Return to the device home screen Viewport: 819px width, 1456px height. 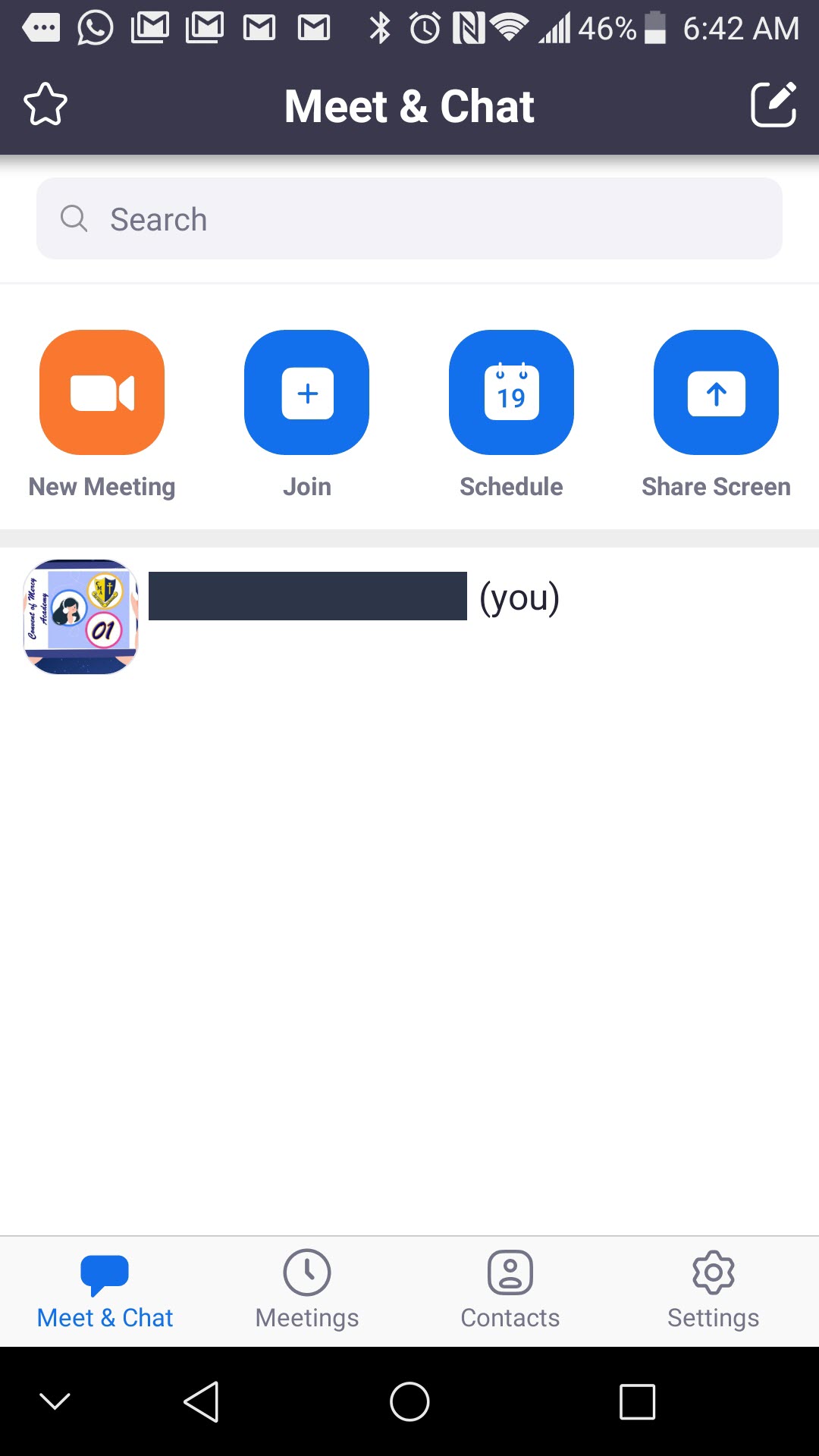(x=409, y=1401)
